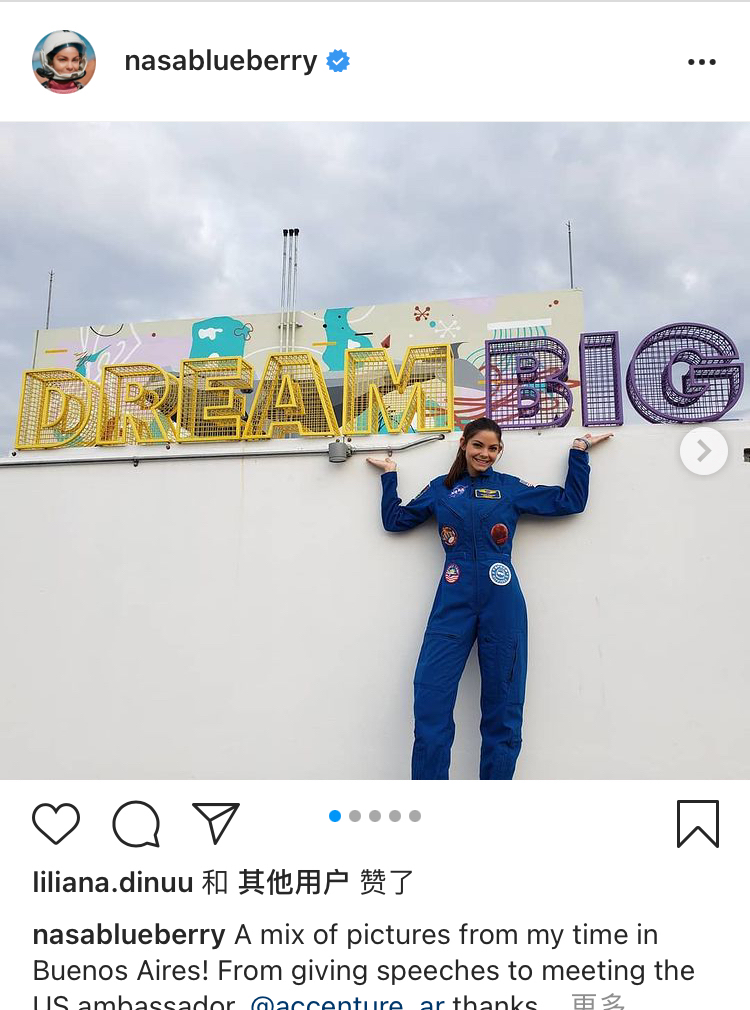Open nasablueberry's name in the caption

tap(129, 935)
